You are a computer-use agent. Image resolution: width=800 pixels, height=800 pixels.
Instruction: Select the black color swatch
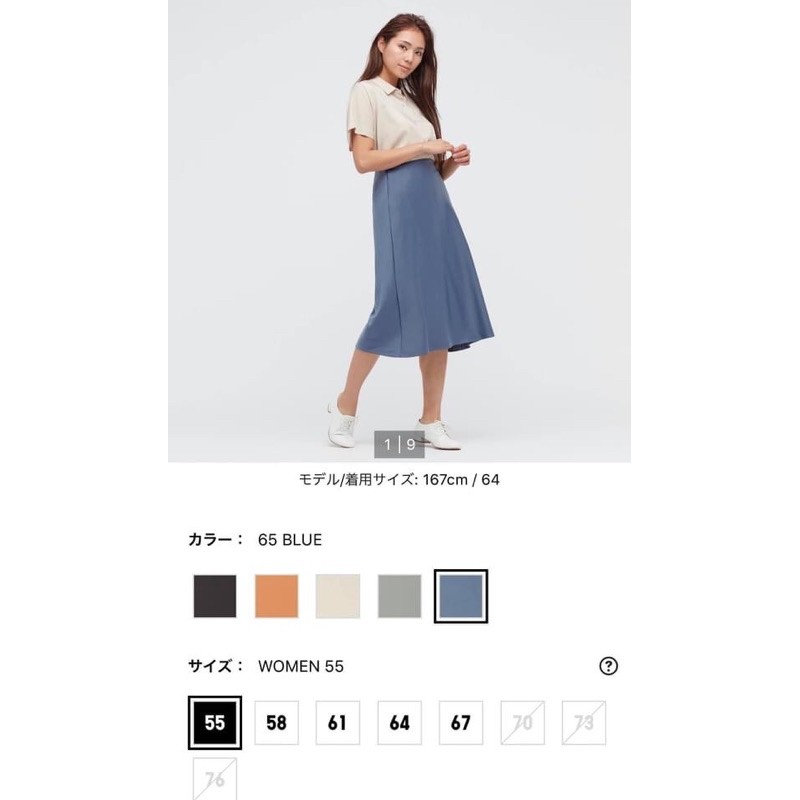coord(215,596)
